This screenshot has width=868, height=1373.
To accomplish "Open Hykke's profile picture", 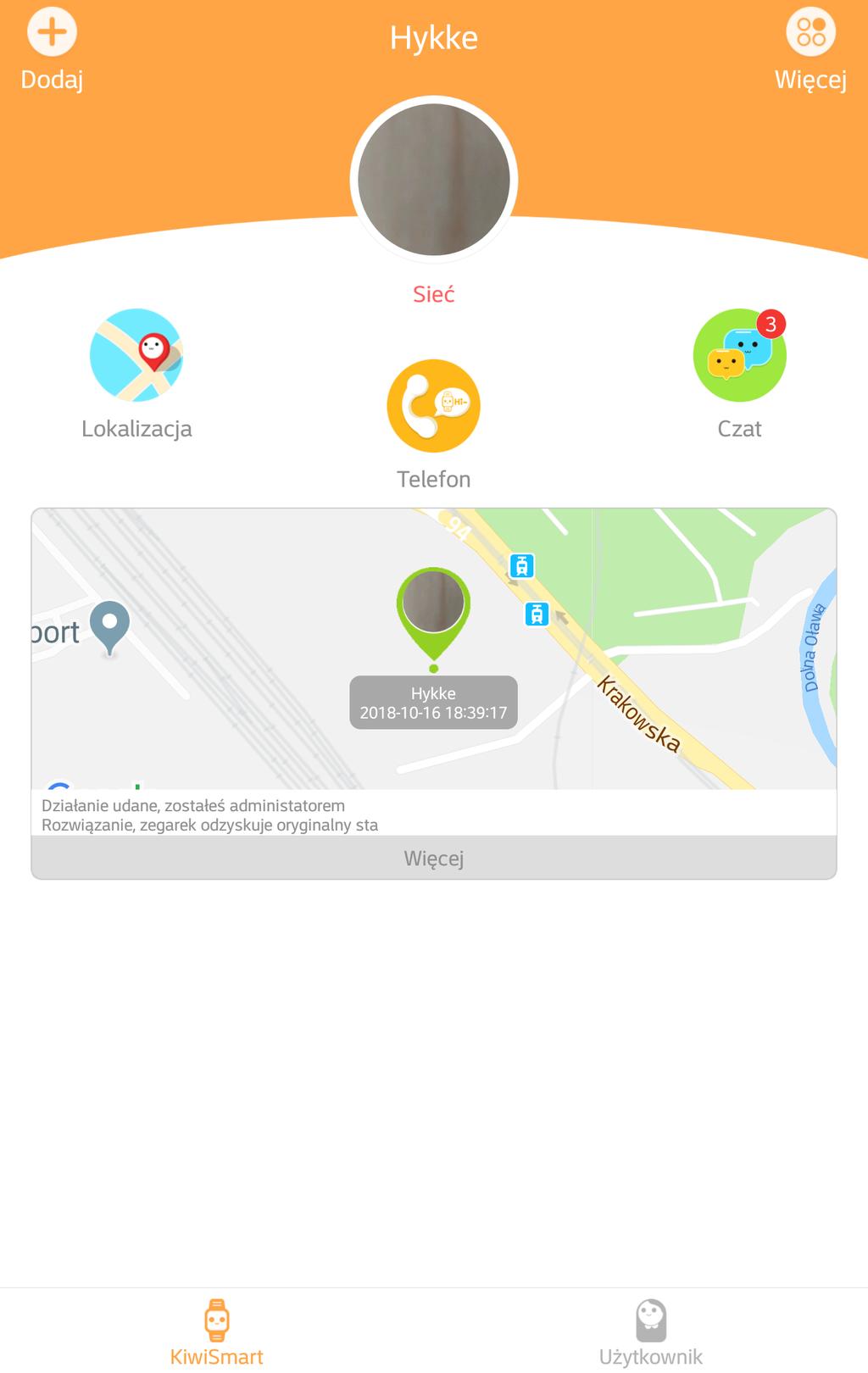I will (433, 180).
